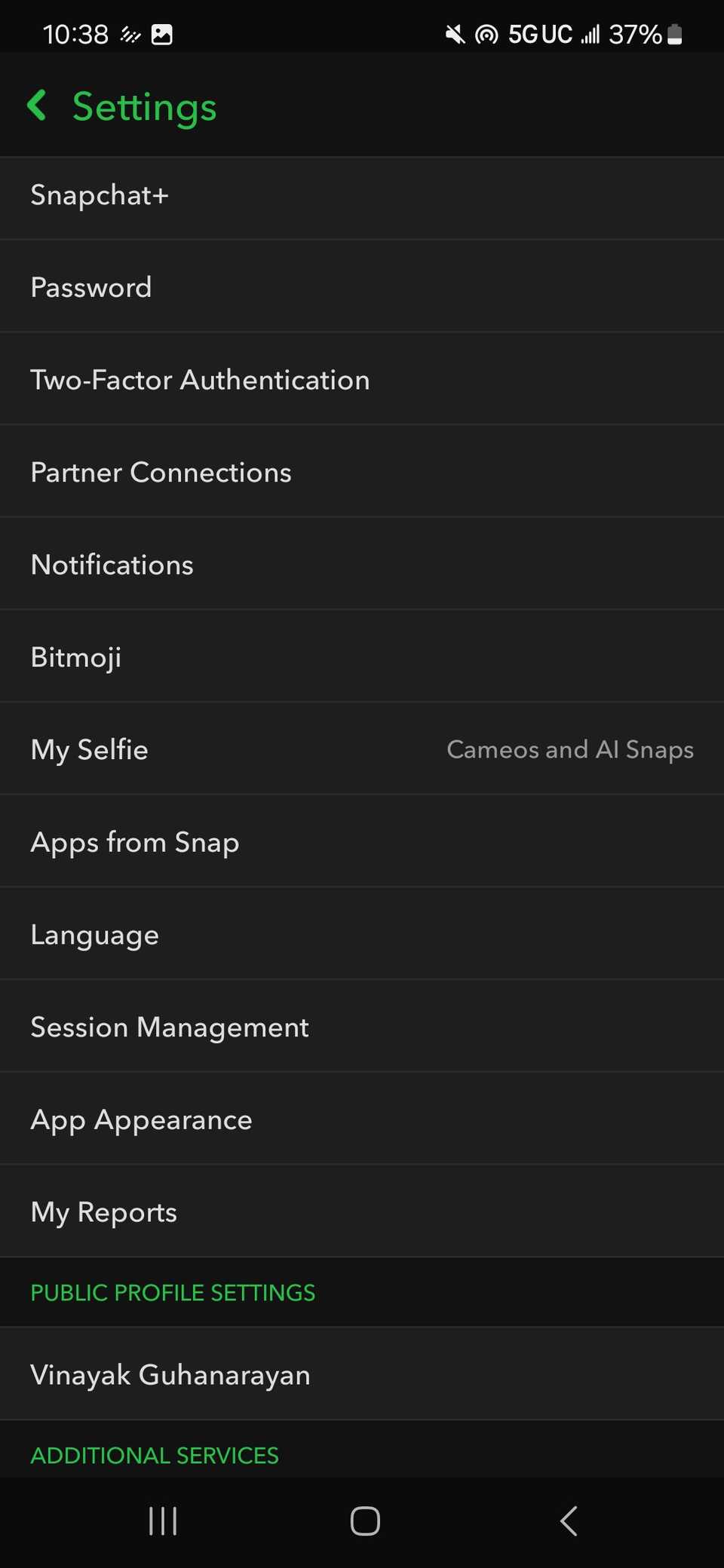Open Notifications settings
724x1568 pixels.
click(362, 564)
